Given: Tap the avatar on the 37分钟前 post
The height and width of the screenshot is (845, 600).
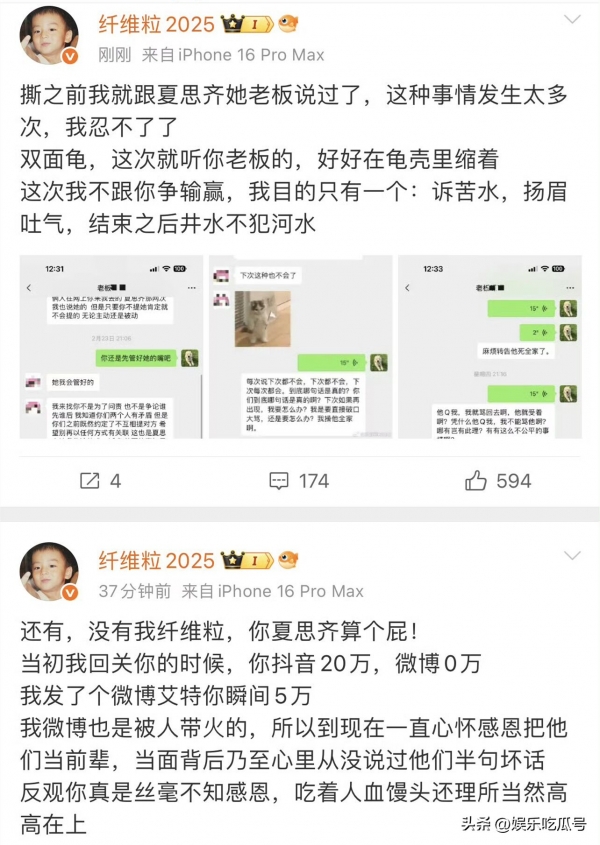Looking at the screenshot, I should [49, 571].
